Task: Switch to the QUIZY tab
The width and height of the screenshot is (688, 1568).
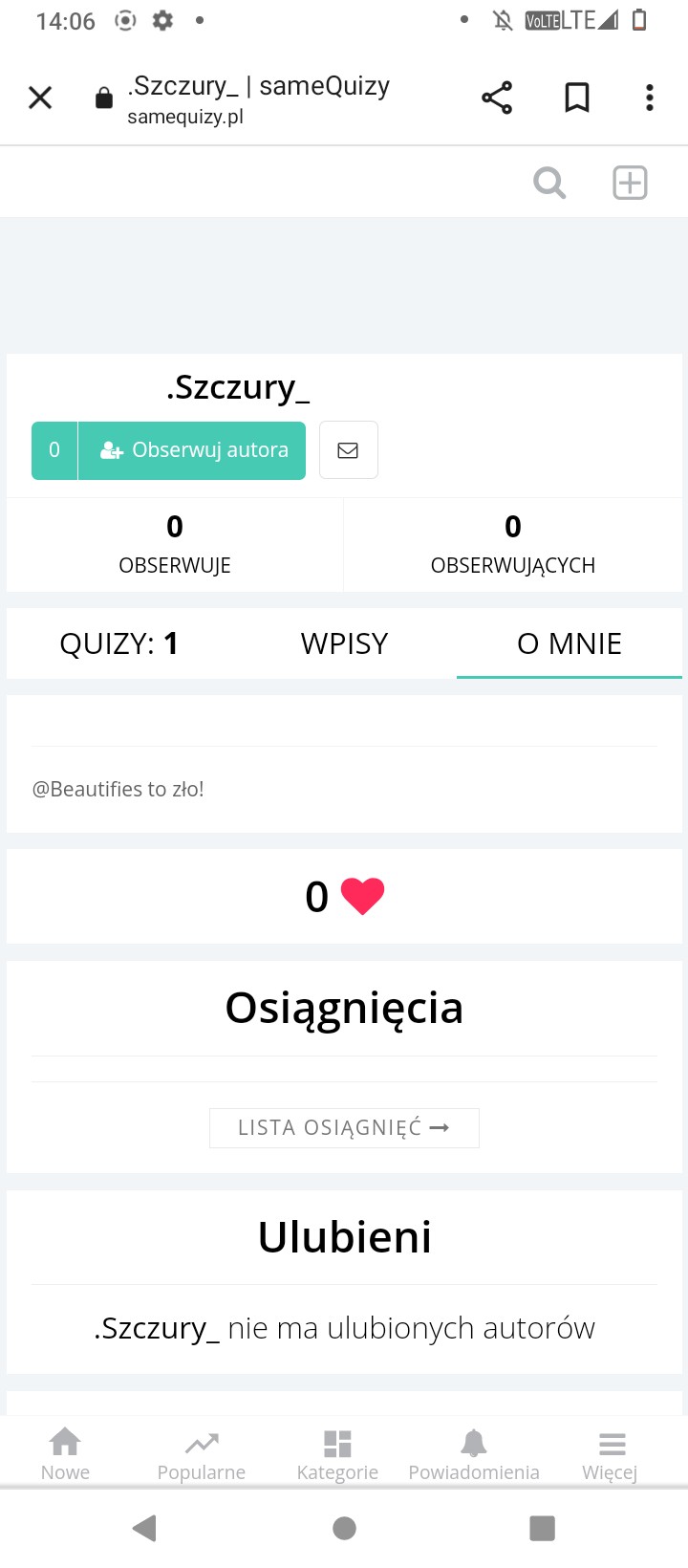Action: [x=118, y=643]
